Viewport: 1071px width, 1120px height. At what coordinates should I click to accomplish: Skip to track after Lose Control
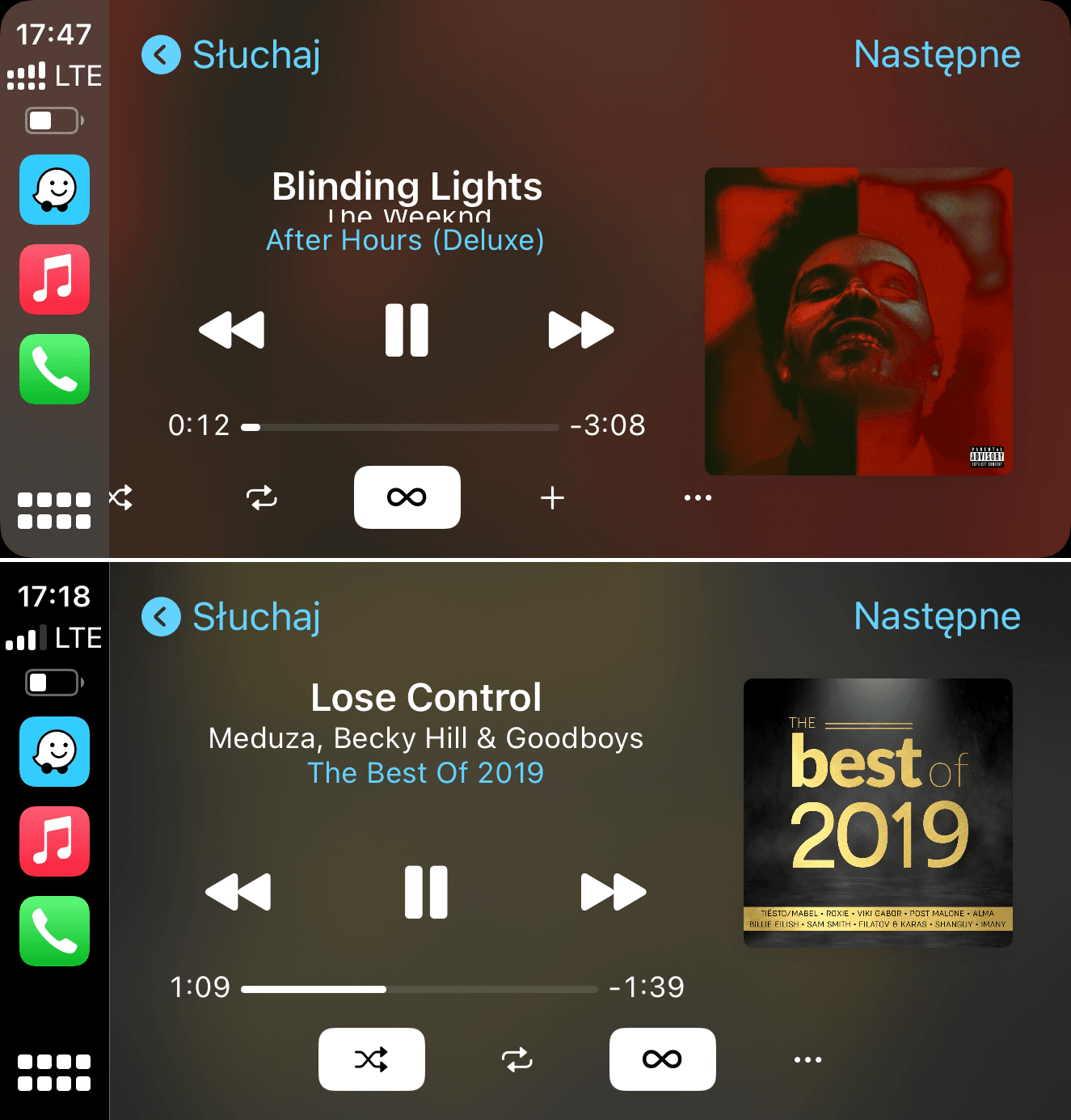613,892
